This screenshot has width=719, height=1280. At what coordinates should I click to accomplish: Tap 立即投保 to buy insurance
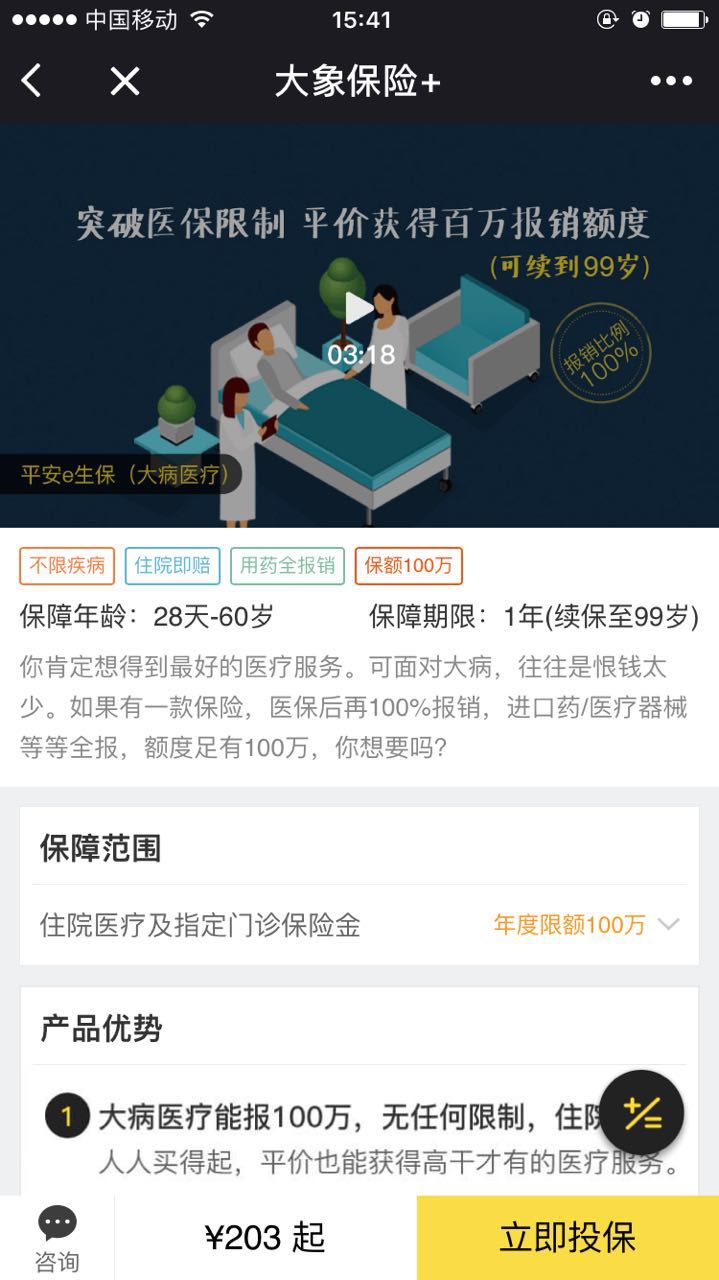567,1238
